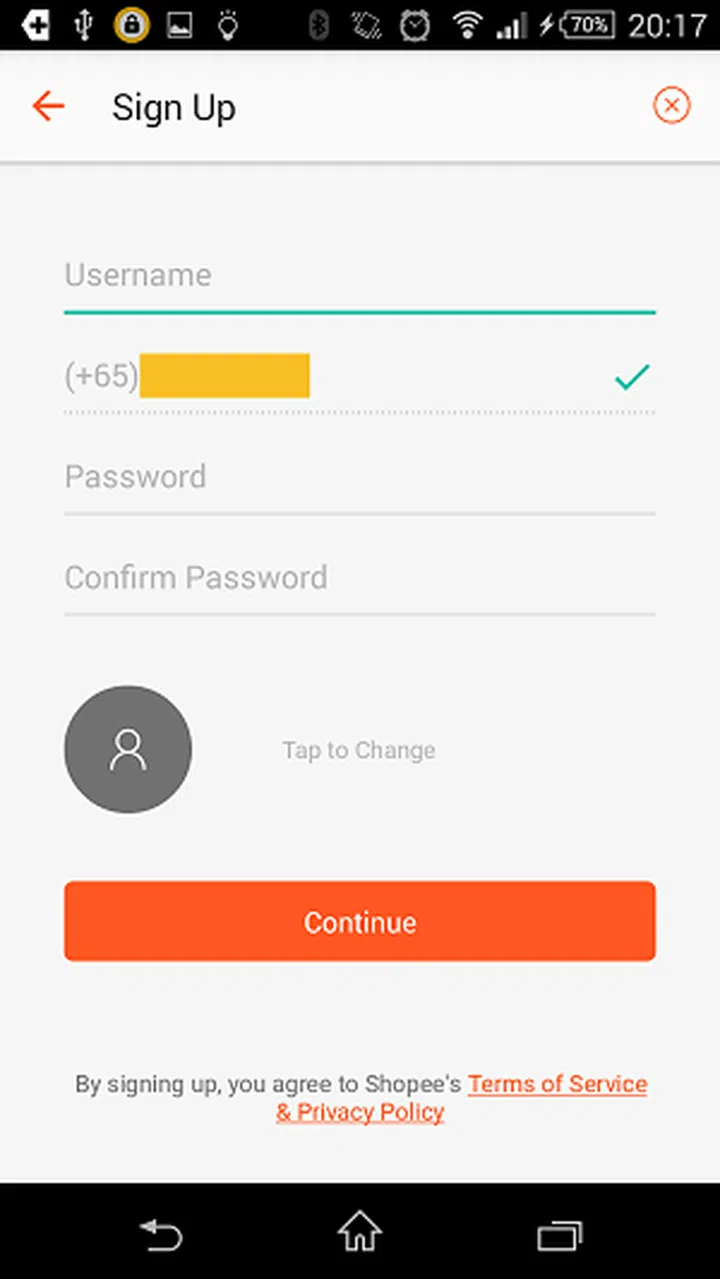Screen dimensions: 720x1279
Task: Go to the Android home screen
Action: click(x=360, y=1232)
